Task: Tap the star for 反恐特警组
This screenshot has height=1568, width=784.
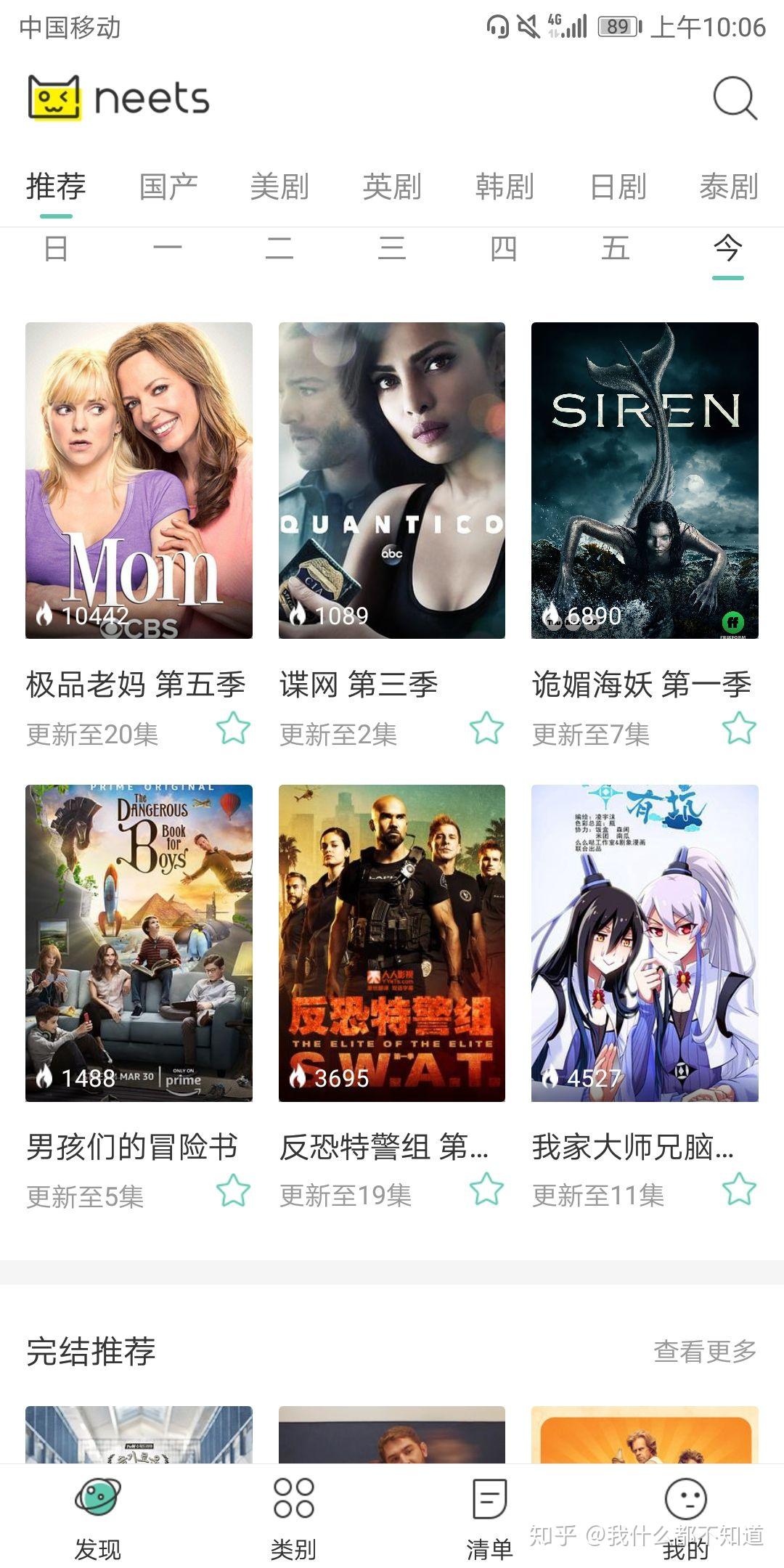Action: coord(486,1191)
